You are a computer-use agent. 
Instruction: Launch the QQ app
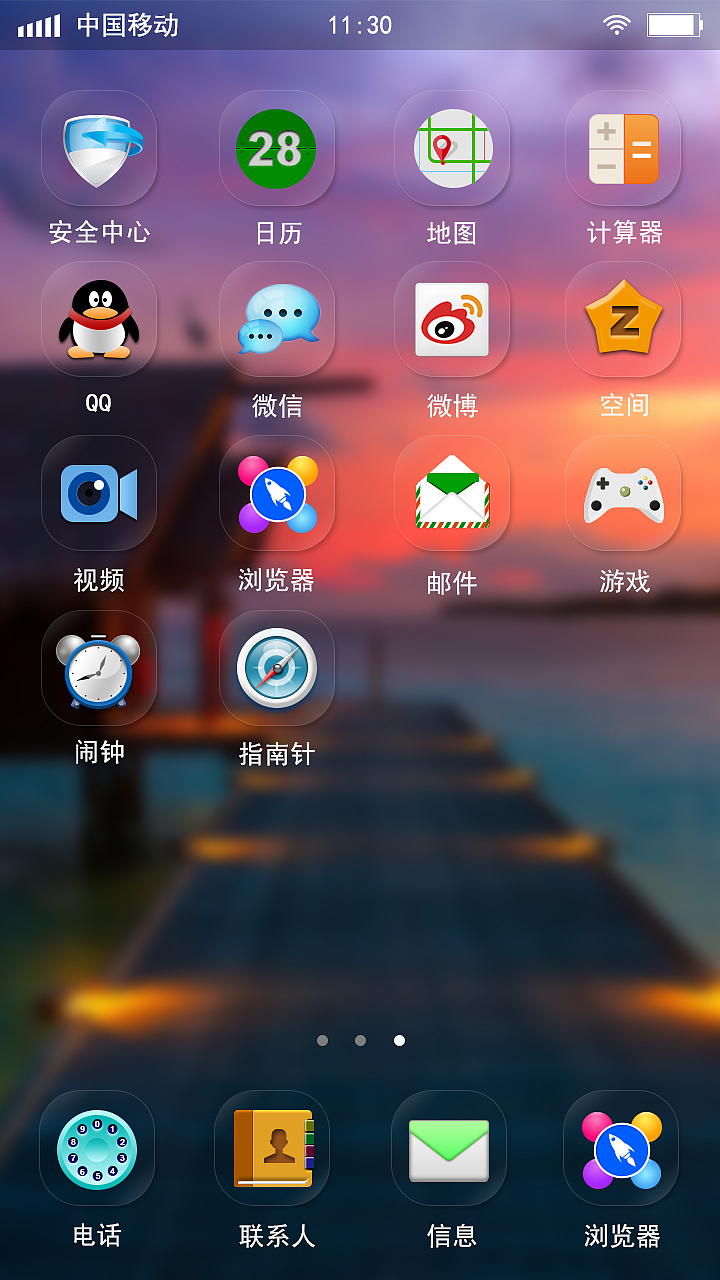(x=99, y=320)
